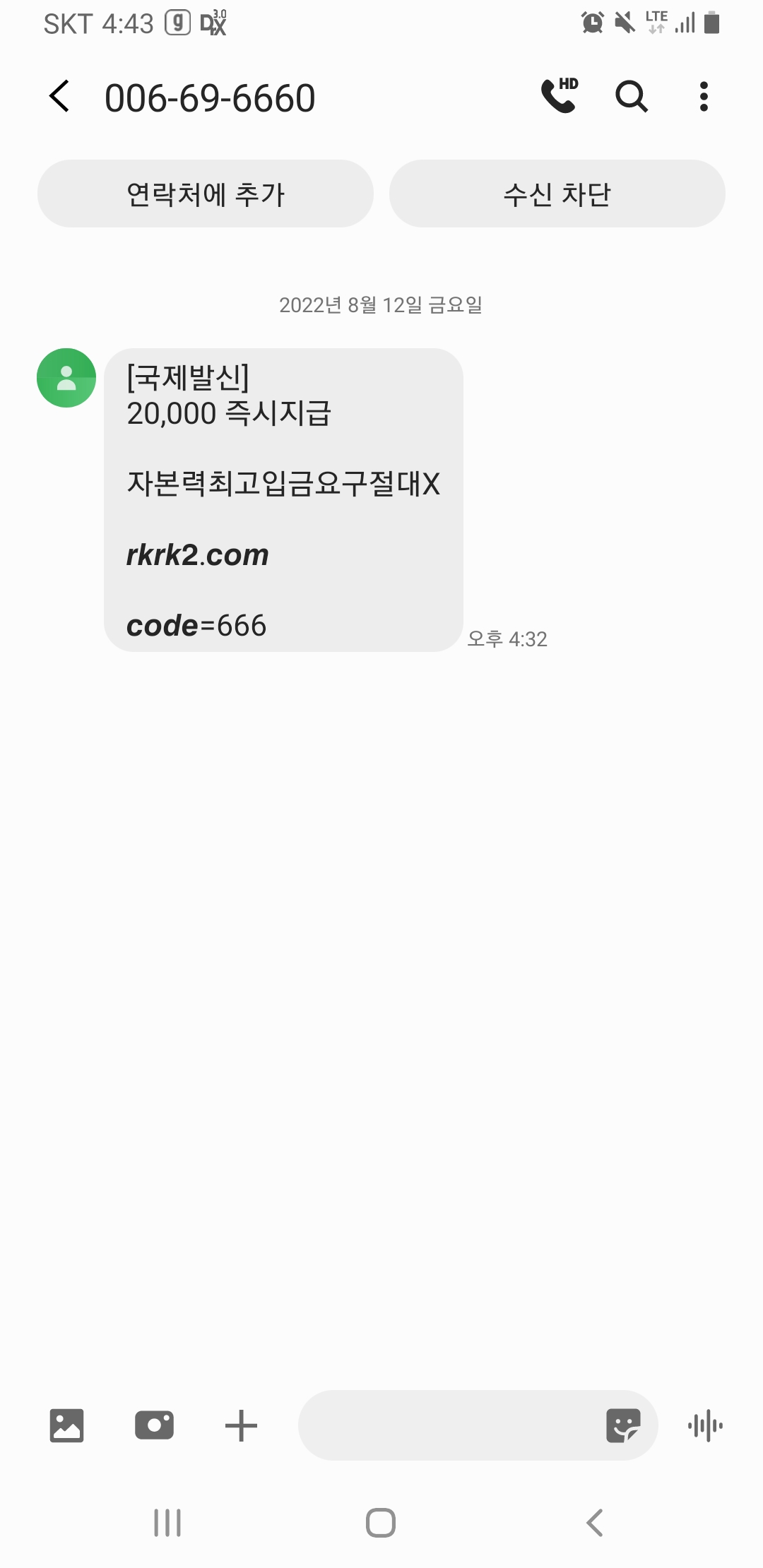Record a voice message with waveform icon
This screenshot has width=763, height=1568.
coord(705,1426)
